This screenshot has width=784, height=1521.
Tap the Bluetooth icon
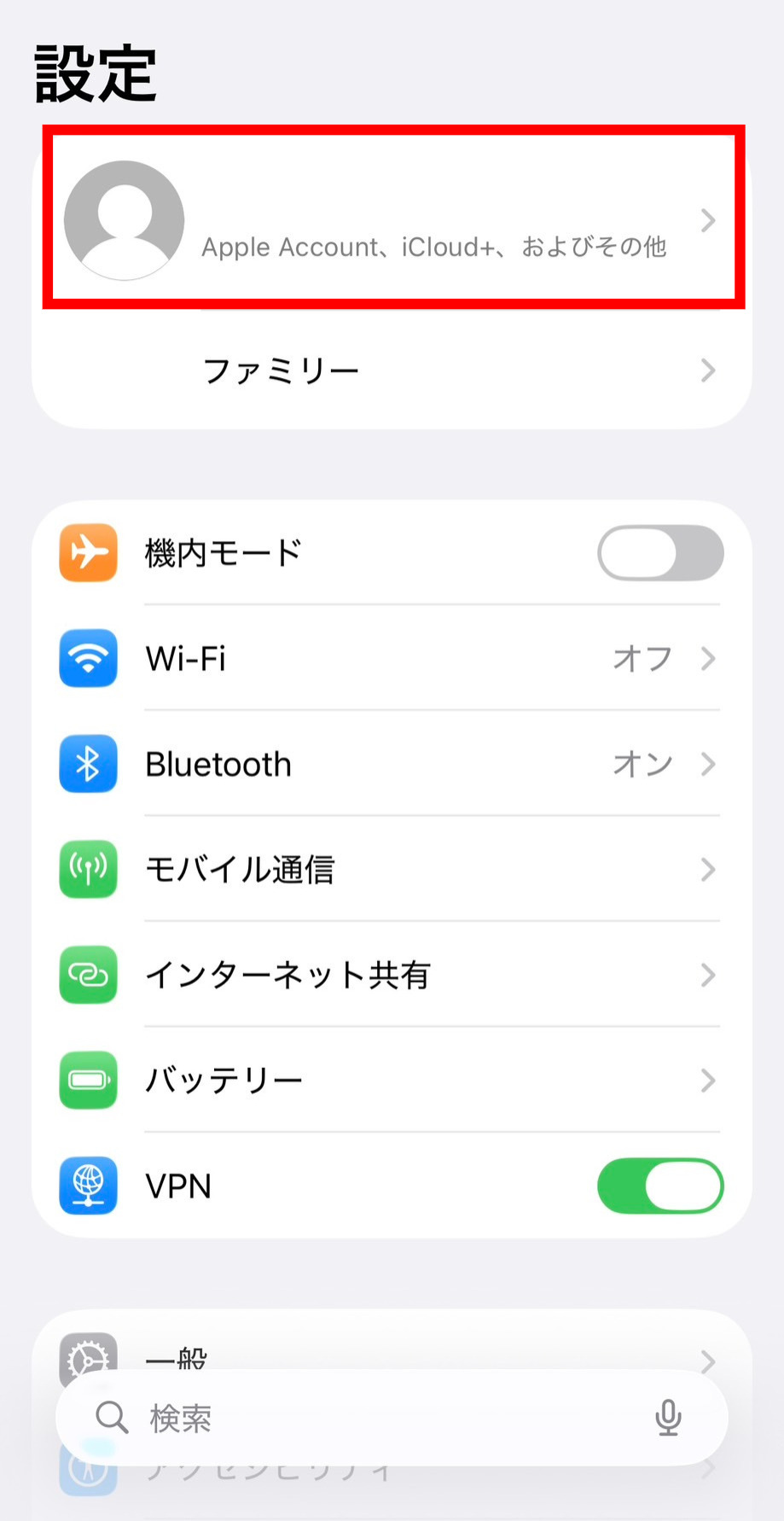[88, 764]
